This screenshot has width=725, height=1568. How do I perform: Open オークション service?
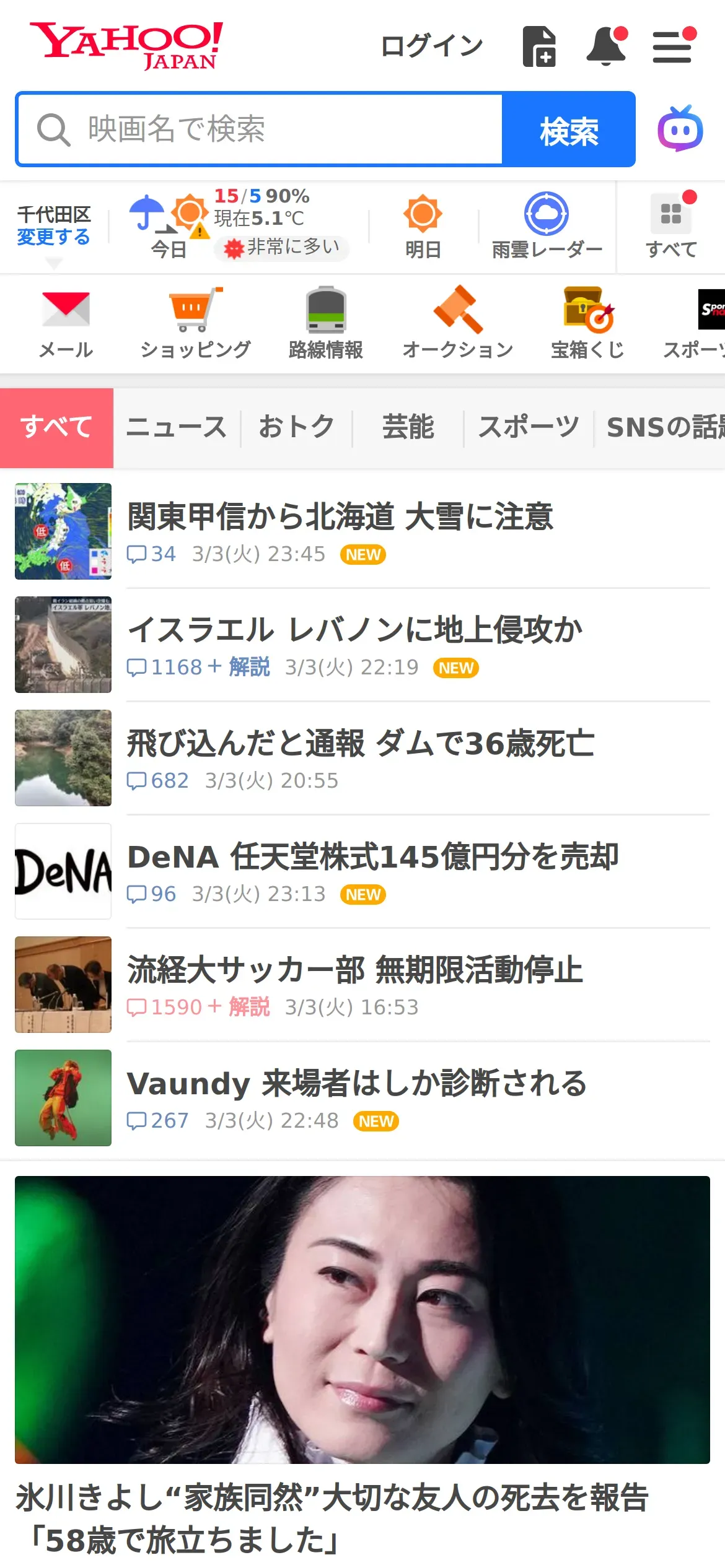tap(457, 323)
